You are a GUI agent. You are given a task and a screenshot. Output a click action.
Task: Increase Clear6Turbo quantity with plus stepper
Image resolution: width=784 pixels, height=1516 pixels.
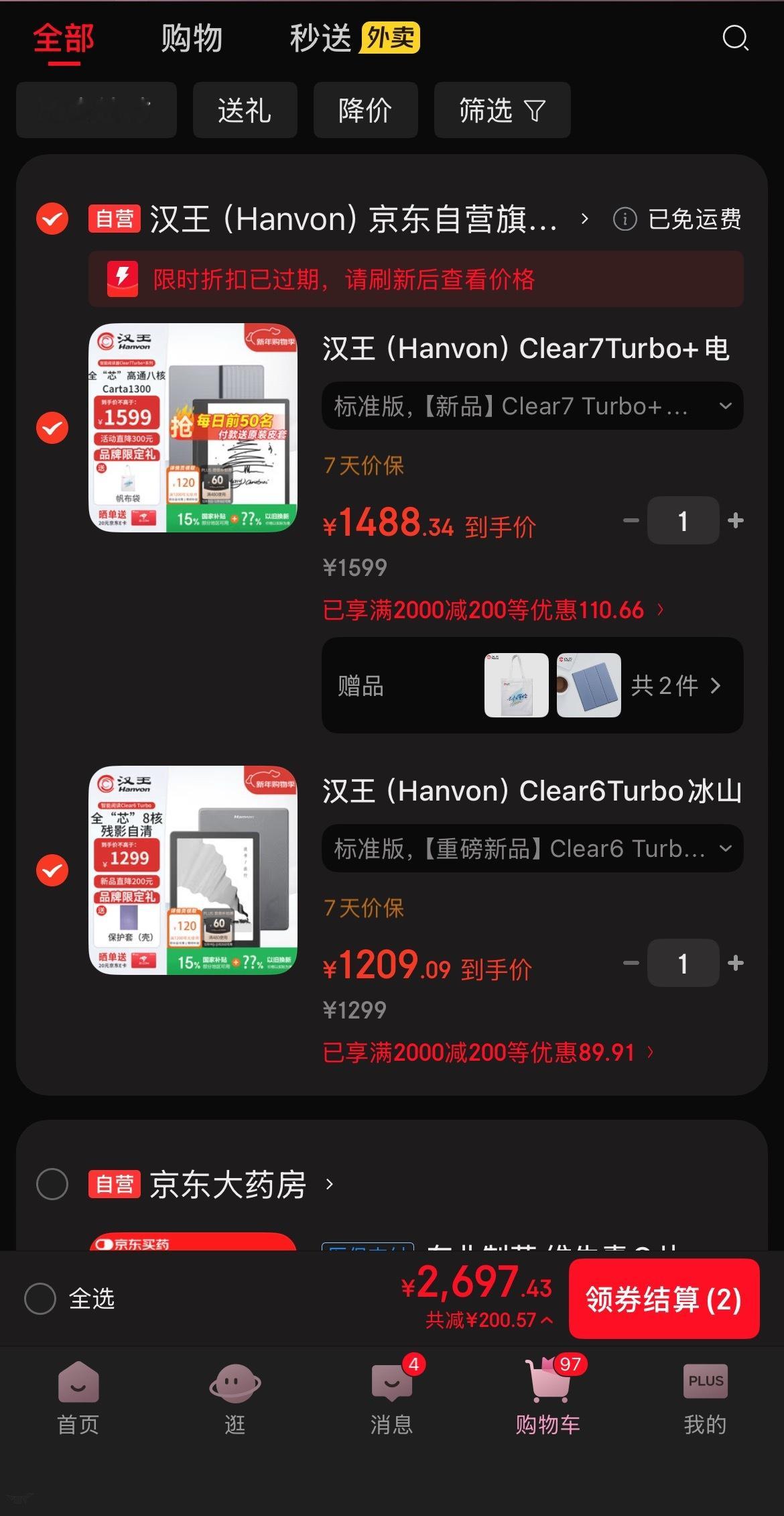735,963
